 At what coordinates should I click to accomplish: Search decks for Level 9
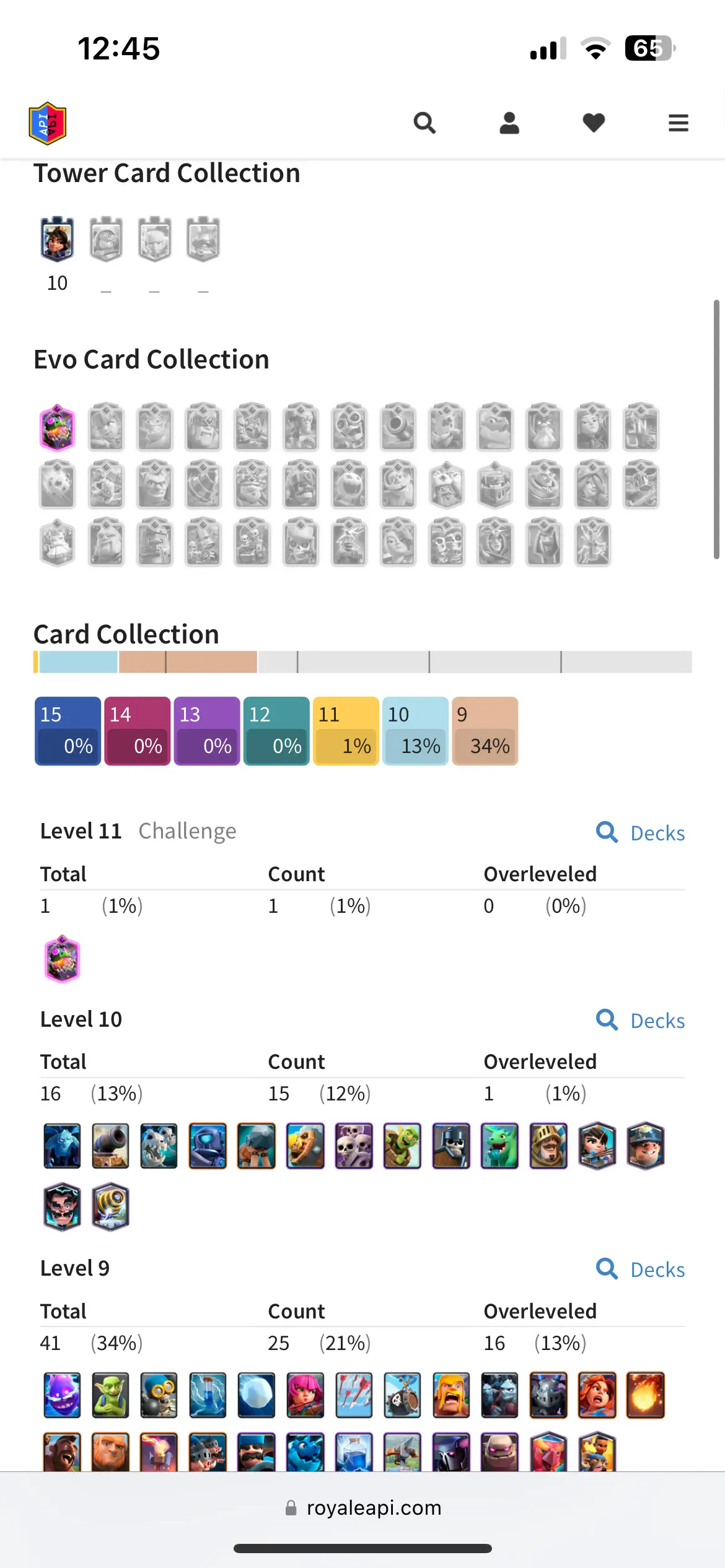click(x=641, y=1270)
